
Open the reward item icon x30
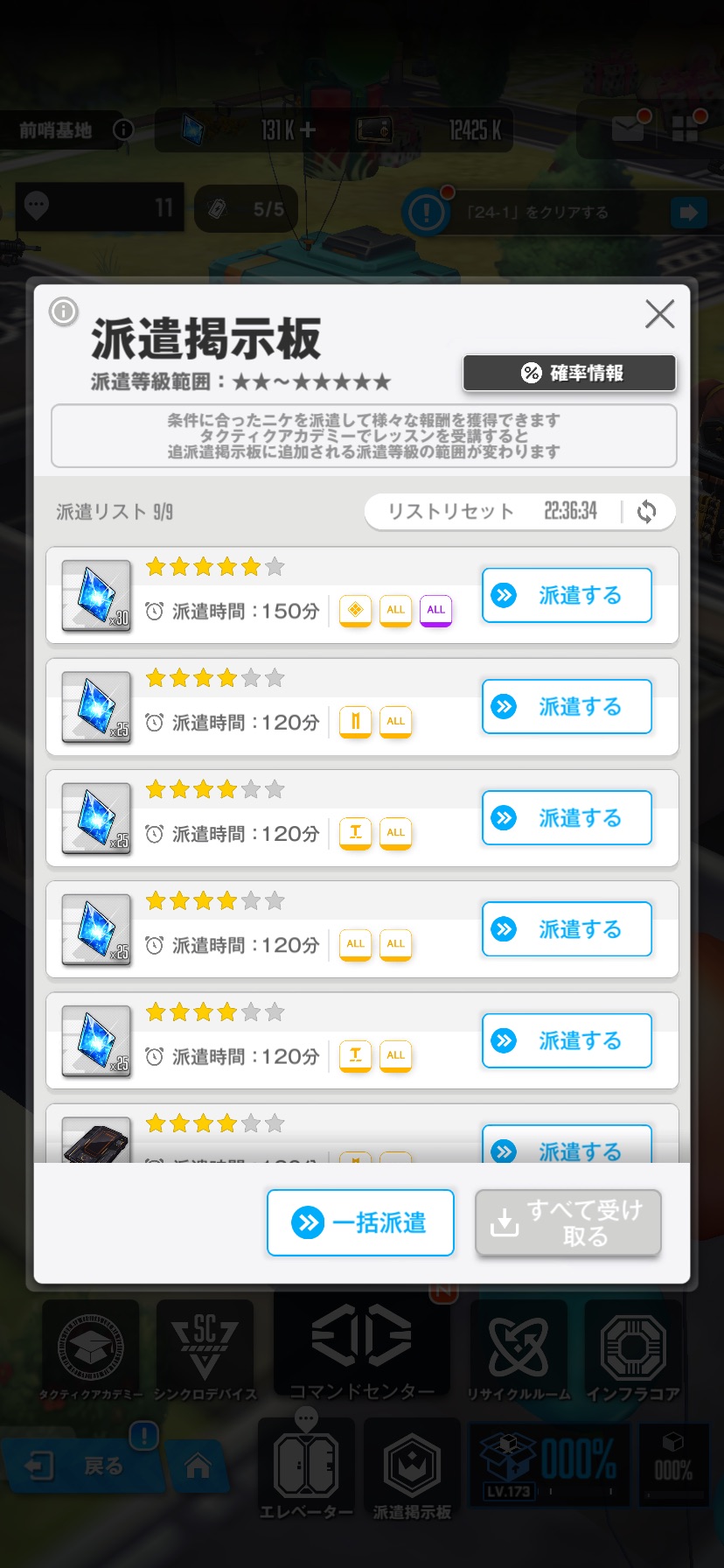point(96,597)
